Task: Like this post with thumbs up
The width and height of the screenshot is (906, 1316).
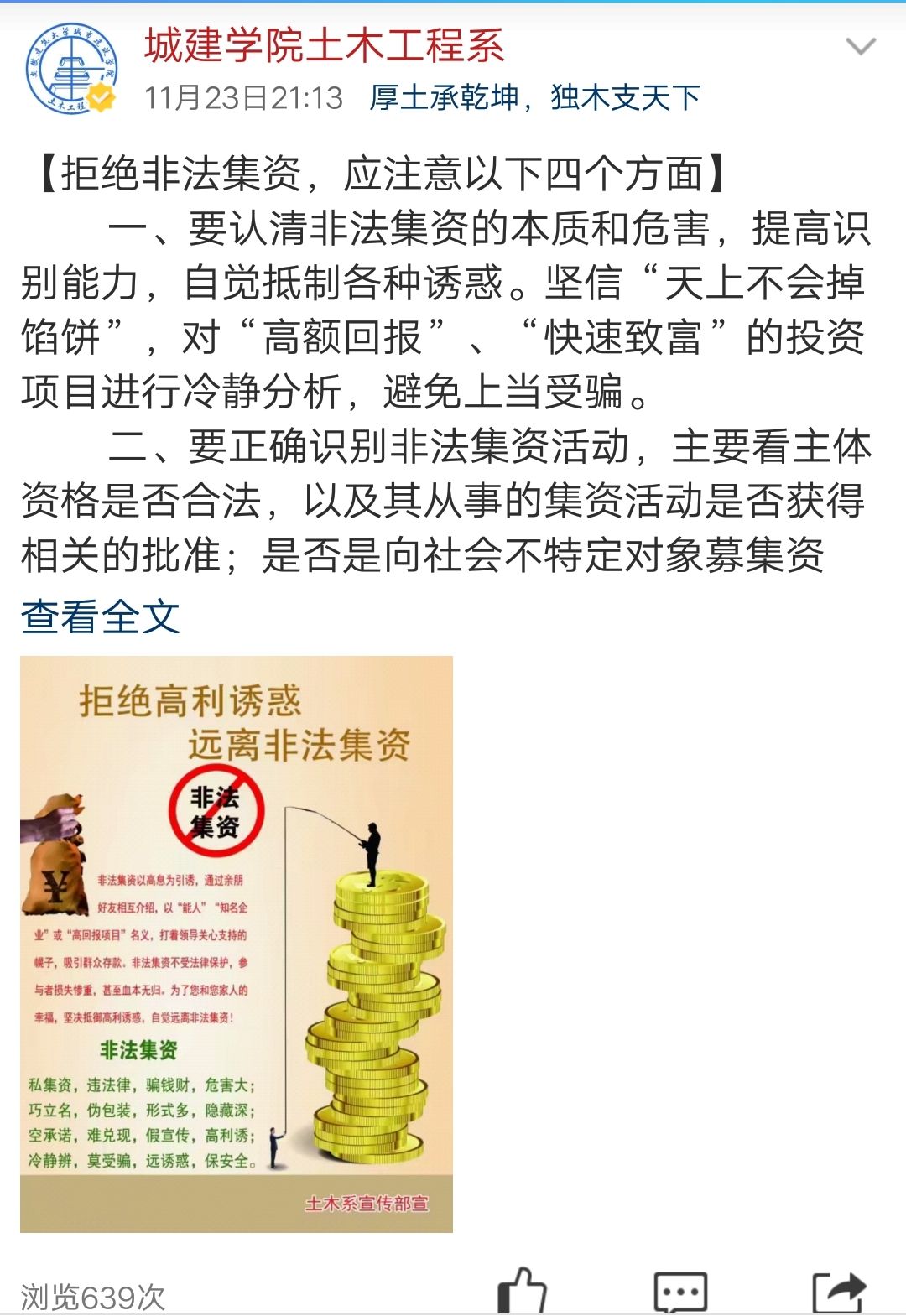Action: (x=522, y=1292)
